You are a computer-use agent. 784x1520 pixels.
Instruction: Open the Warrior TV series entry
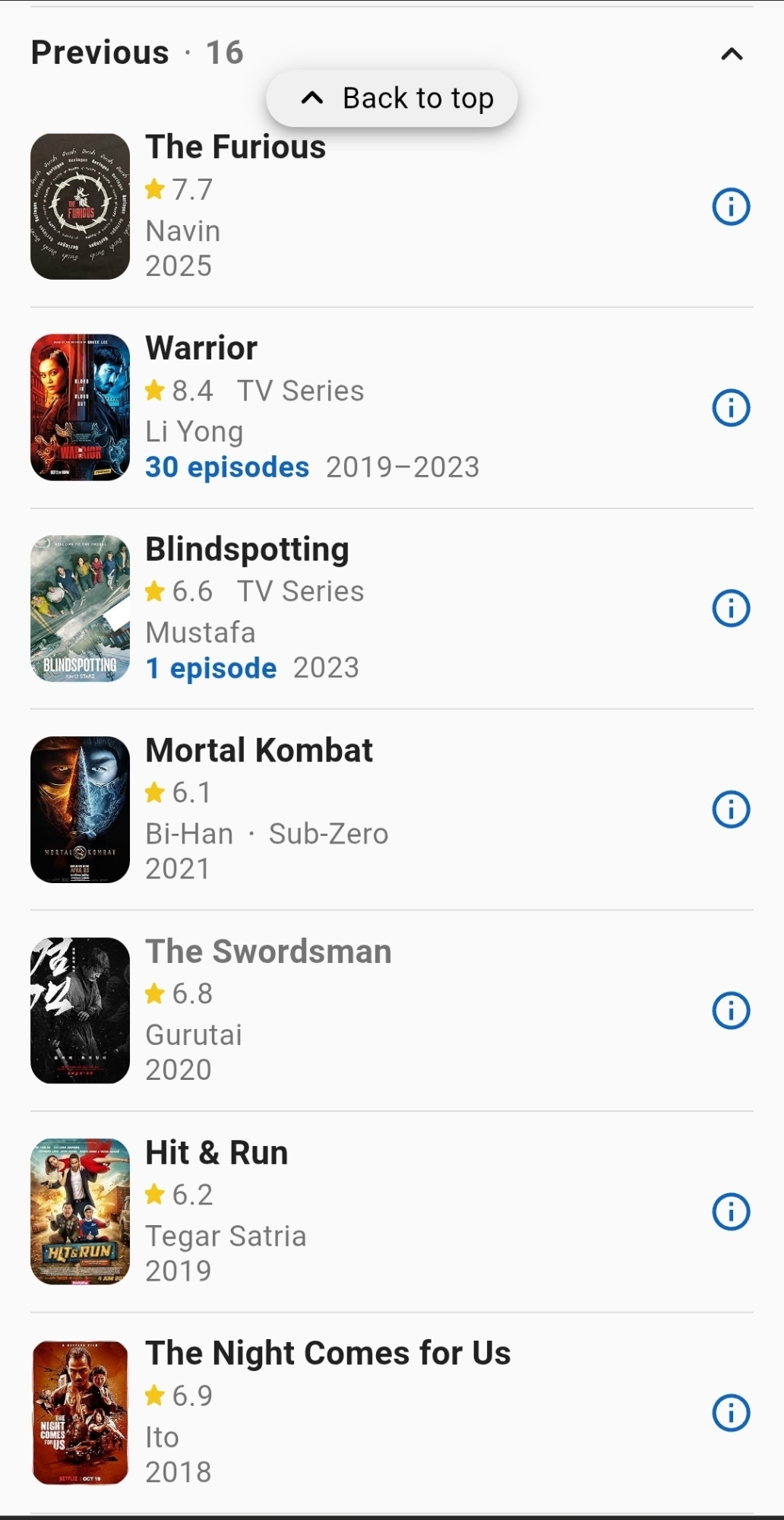click(201, 348)
